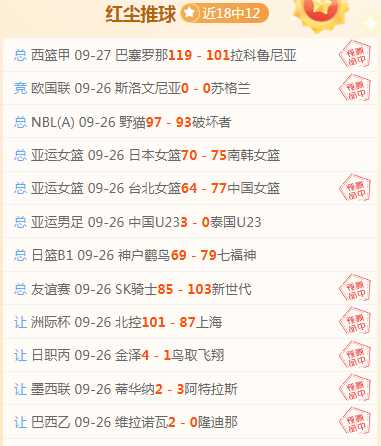View the 巴西乙 维拉诺瓦 vs 隆迪那 pick

point(190,422)
